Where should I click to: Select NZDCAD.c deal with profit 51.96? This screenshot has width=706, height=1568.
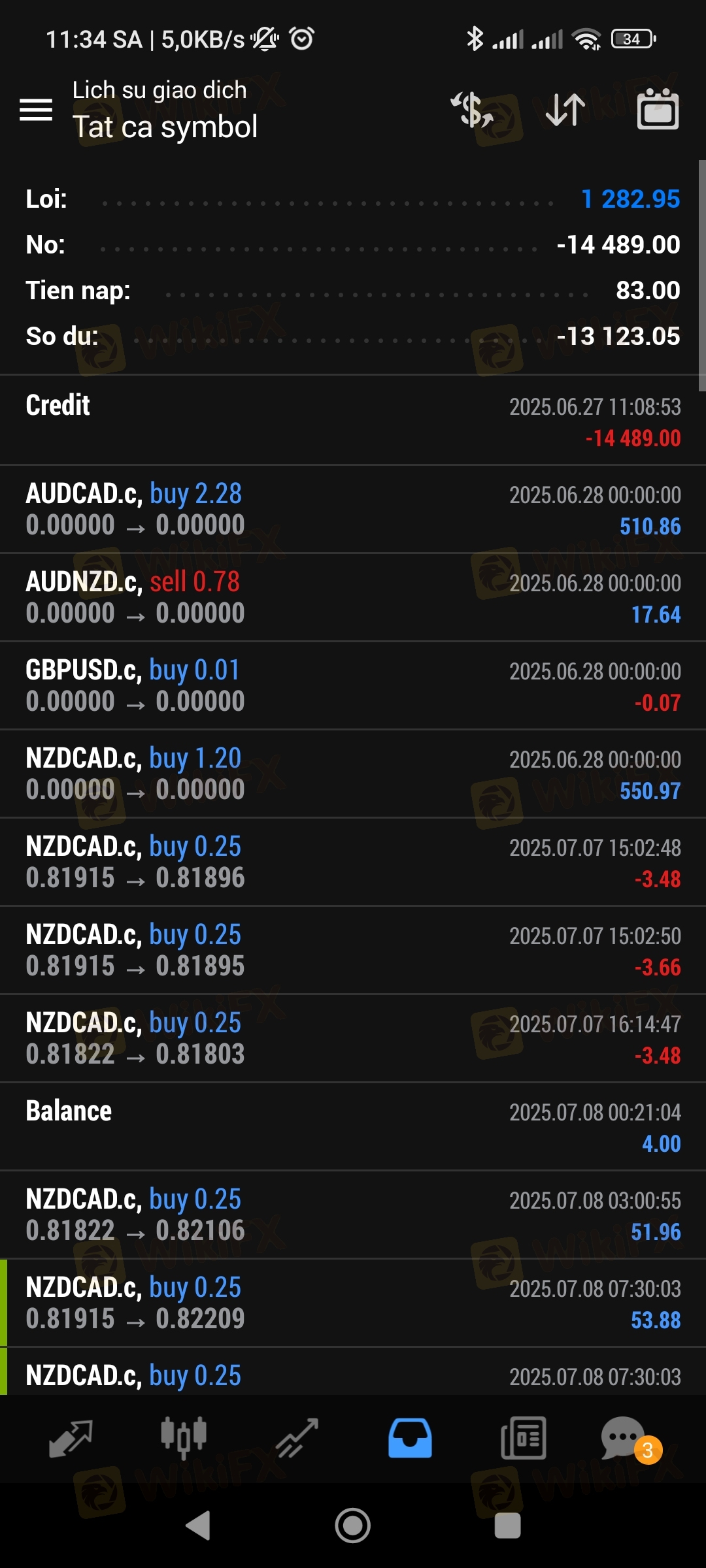[353, 1215]
